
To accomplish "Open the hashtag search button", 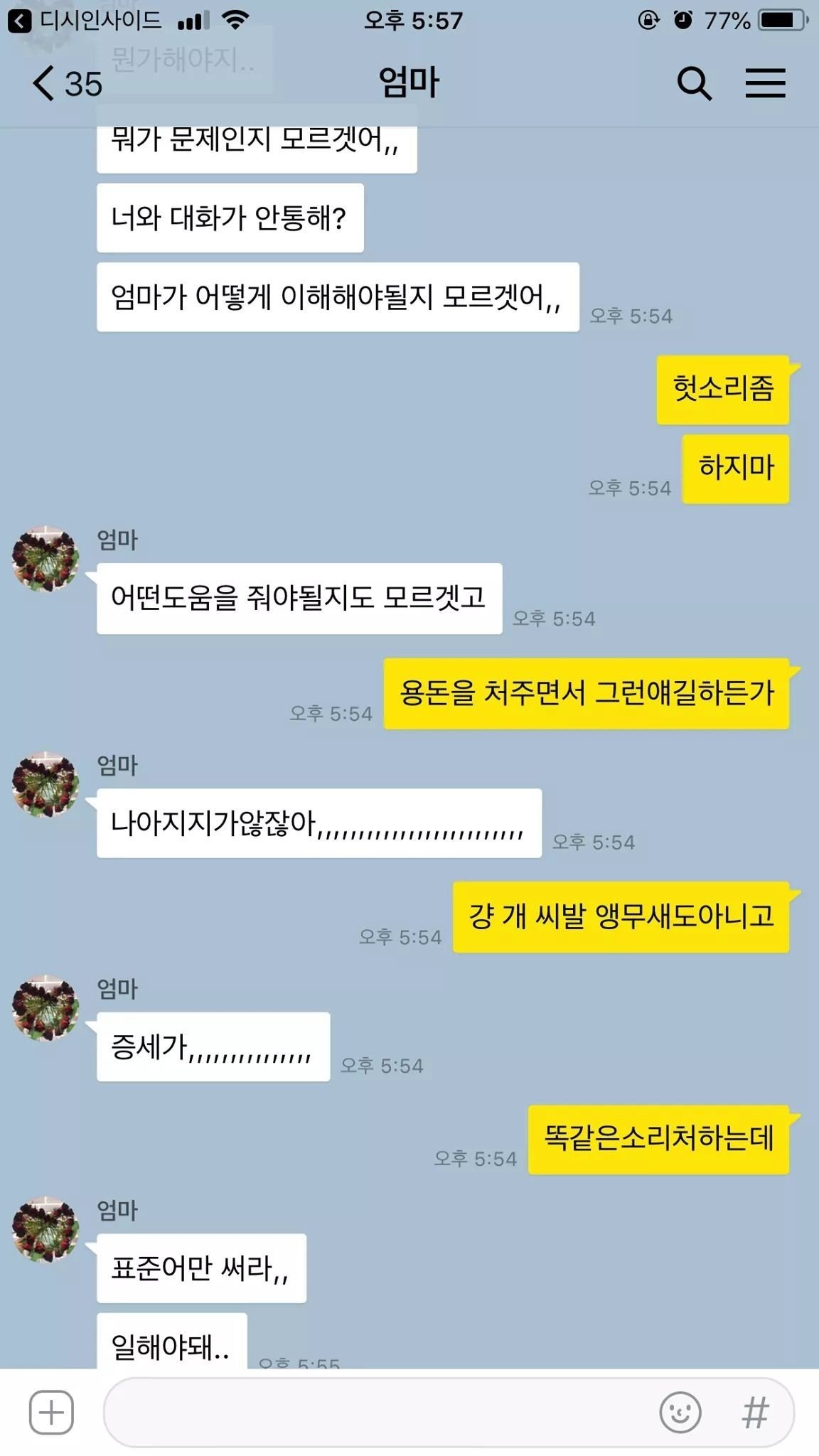I will coord(755,1412).
